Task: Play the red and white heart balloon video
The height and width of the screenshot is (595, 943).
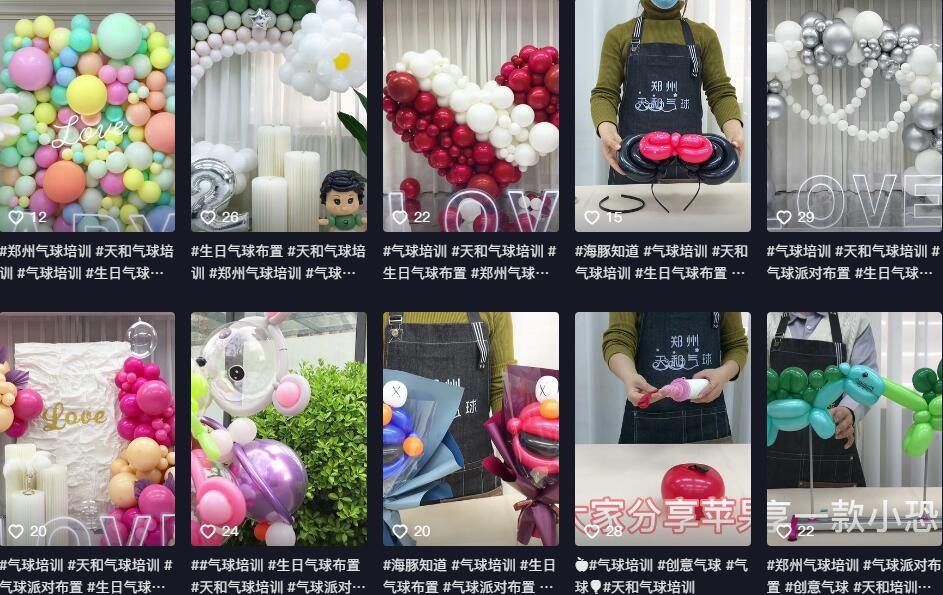Action: (x=470, y=115)
